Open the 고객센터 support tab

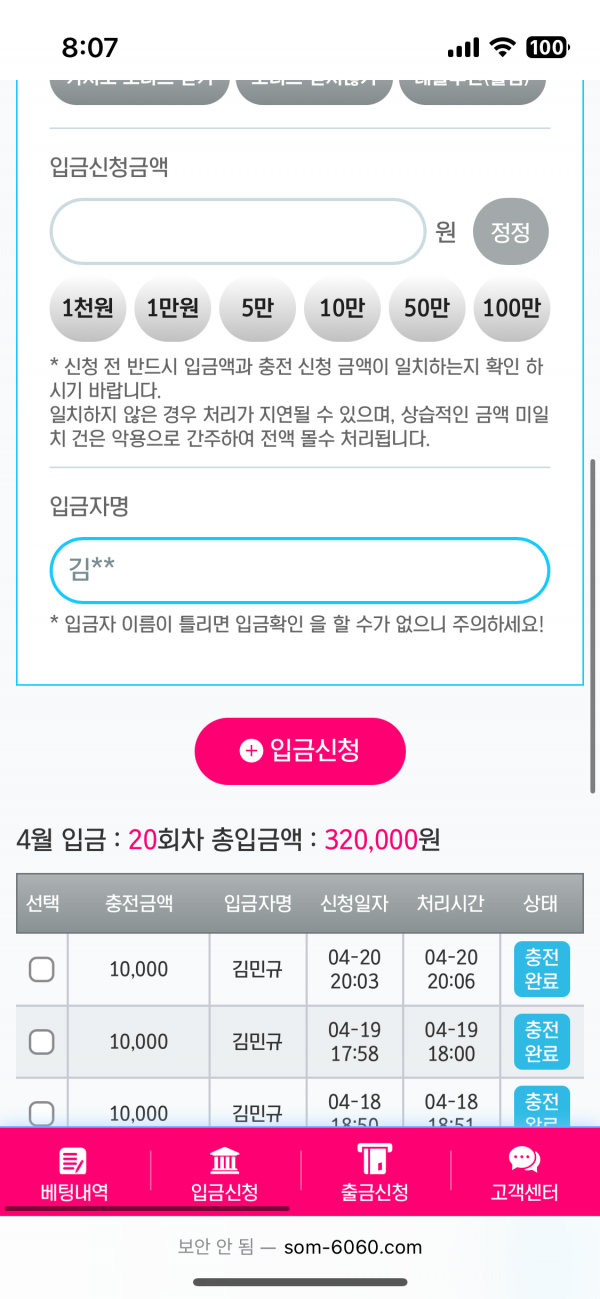pyautogui.click(x=524, y=1173)
